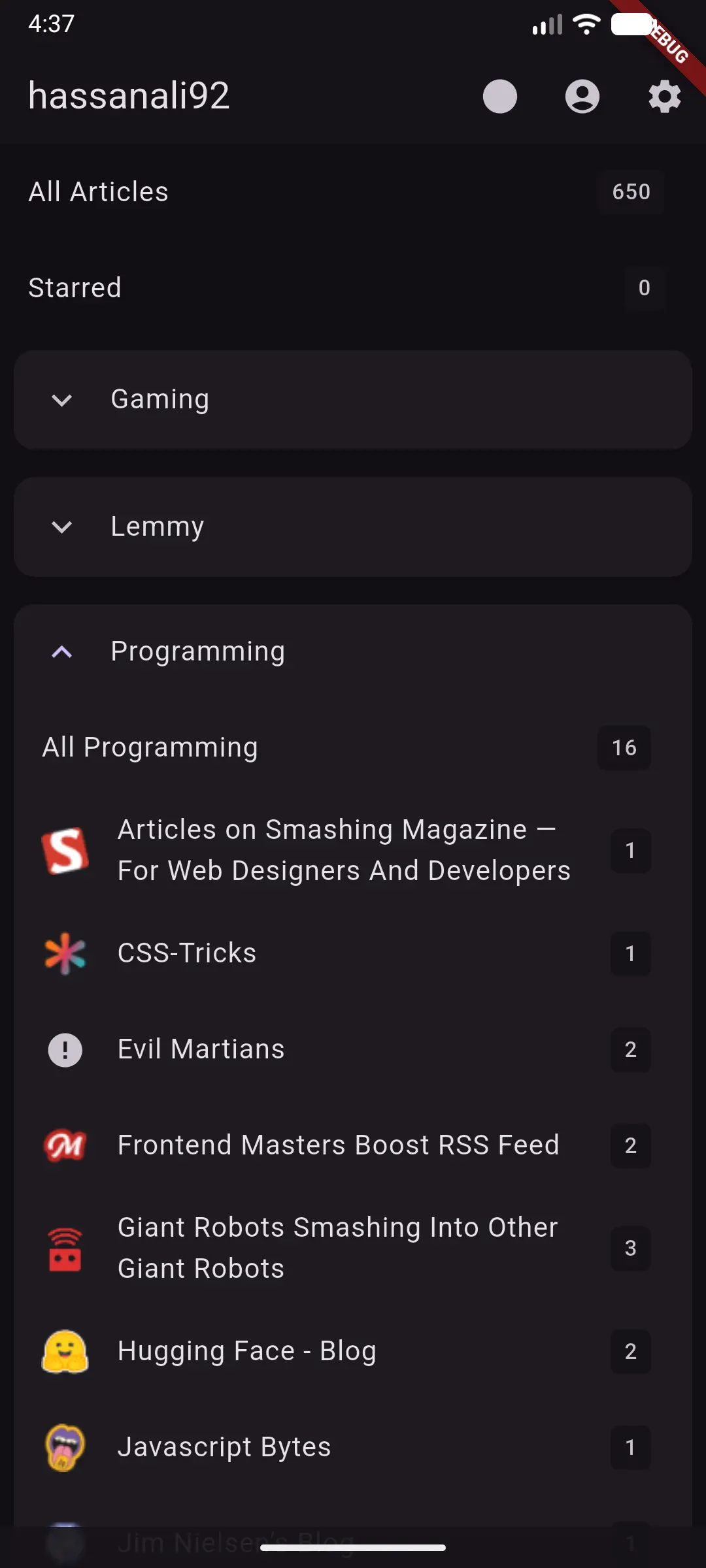Viewport: 706px width, 1568px height.
Task: Click the CSS-Tricks feed icon
Action: (65, 953)
